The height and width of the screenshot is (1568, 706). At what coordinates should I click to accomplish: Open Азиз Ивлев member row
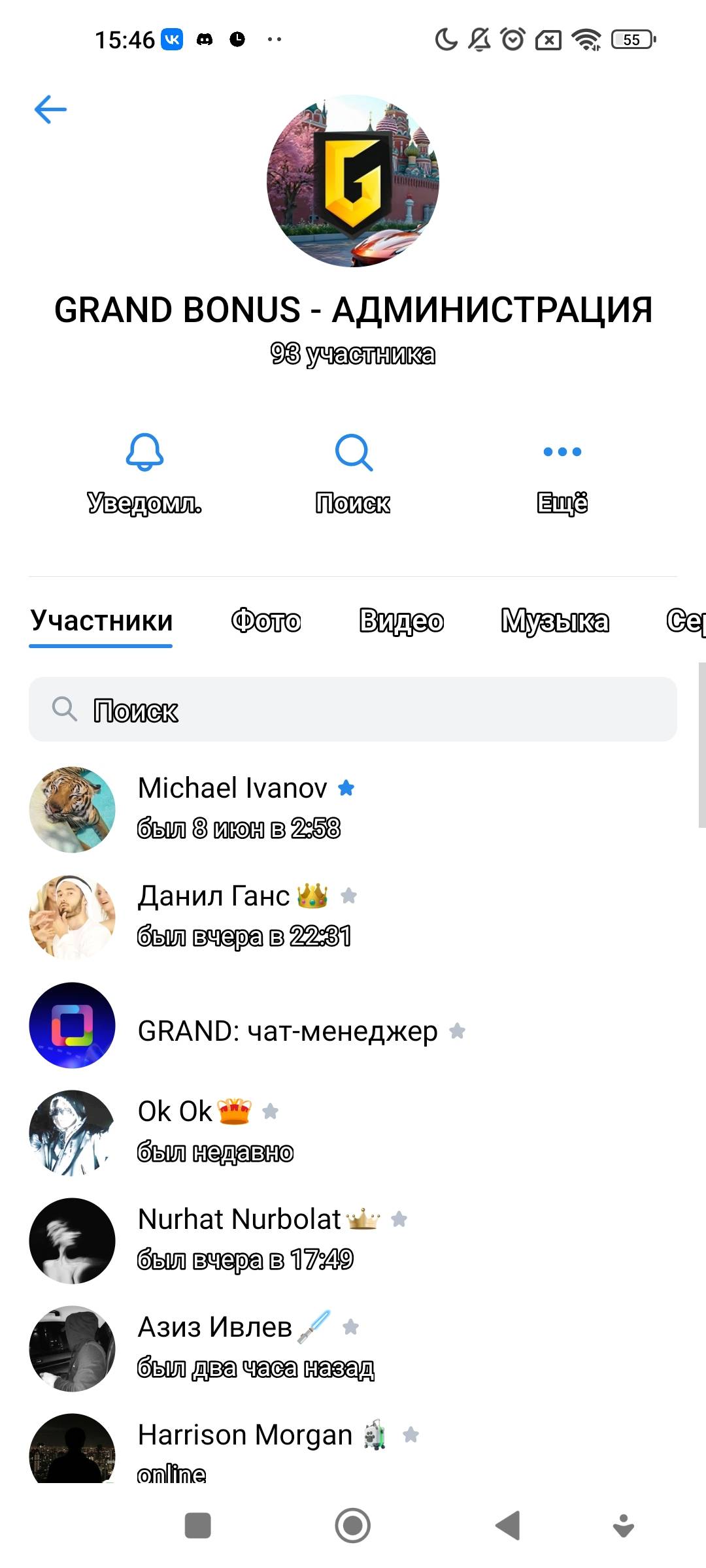353,1348
